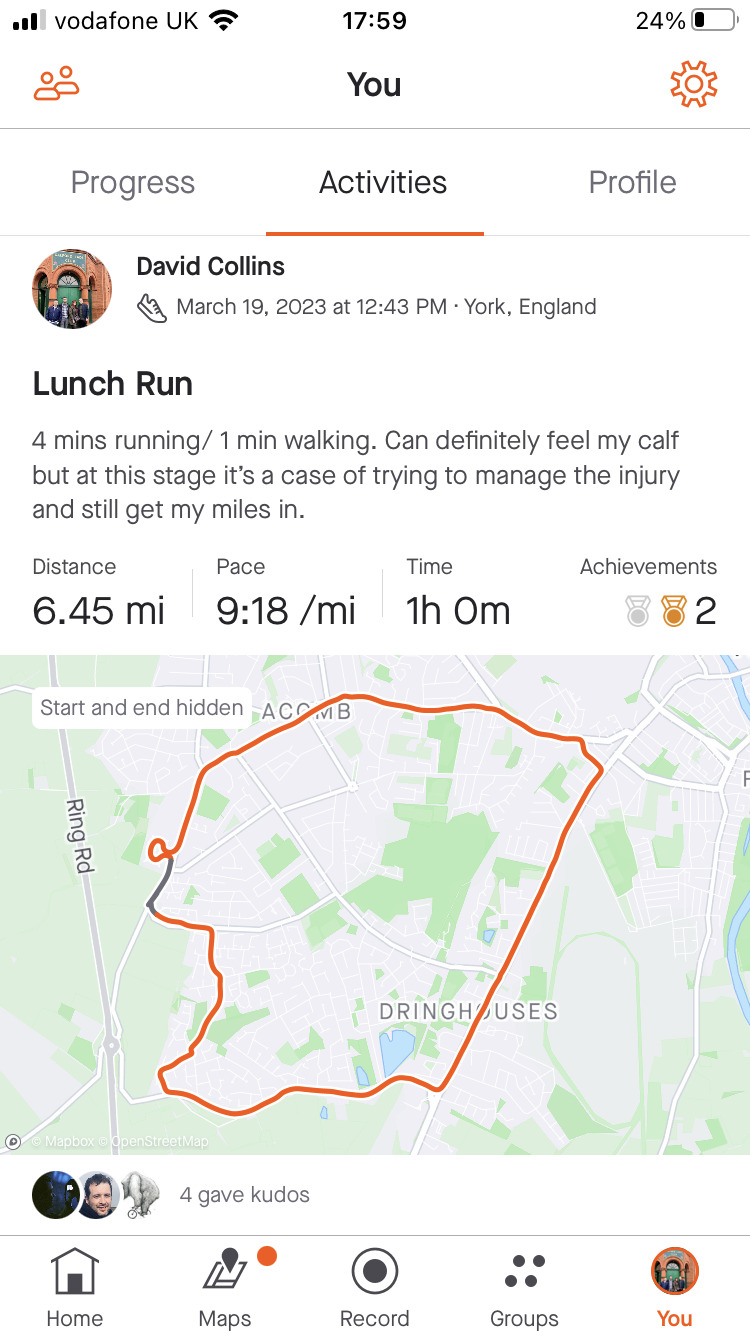See who gave kudos
The image size is (750, 1334).
[244, 1194]
